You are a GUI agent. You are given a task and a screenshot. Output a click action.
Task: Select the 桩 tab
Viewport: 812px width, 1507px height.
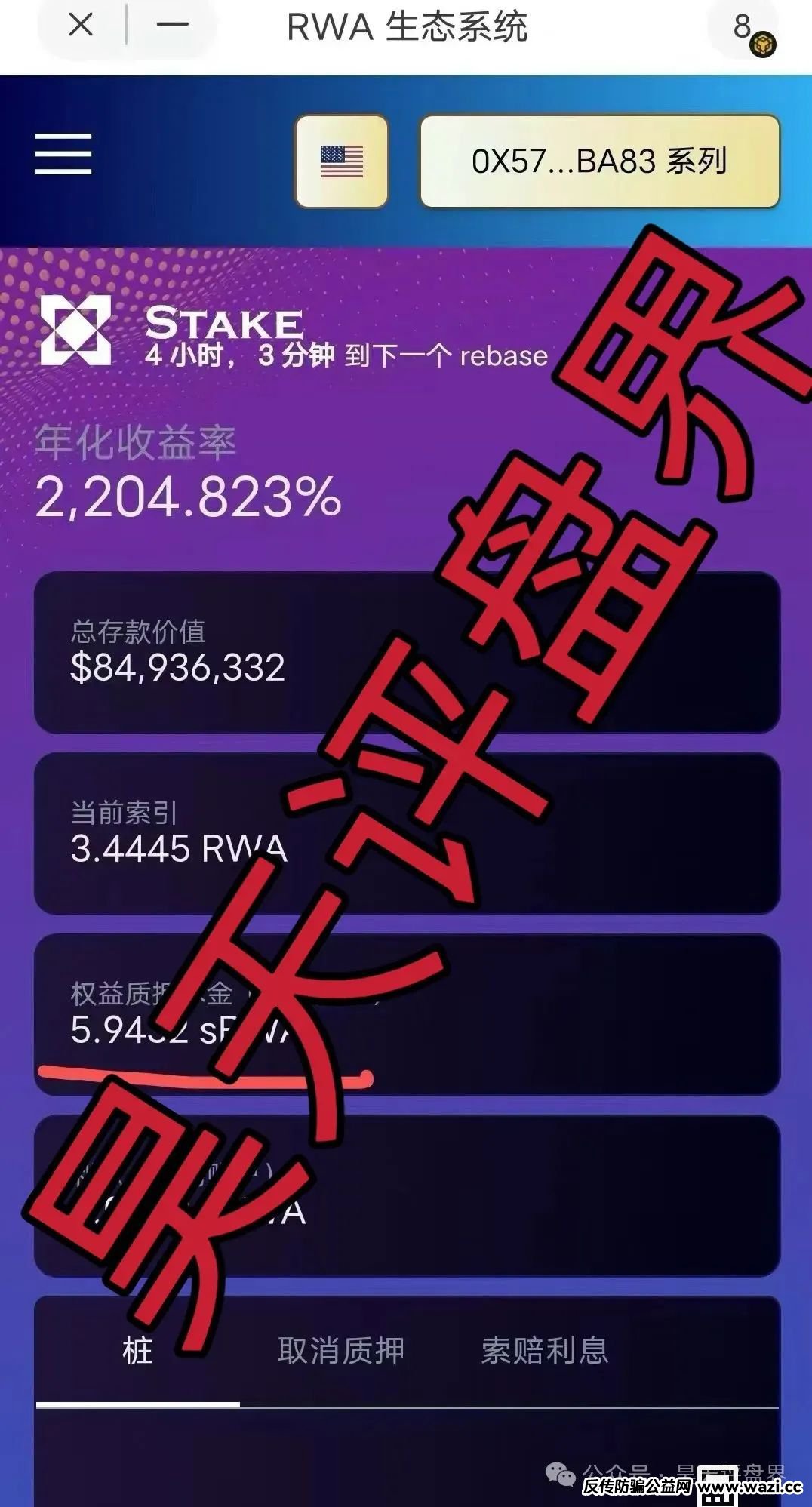point(137,1350)
